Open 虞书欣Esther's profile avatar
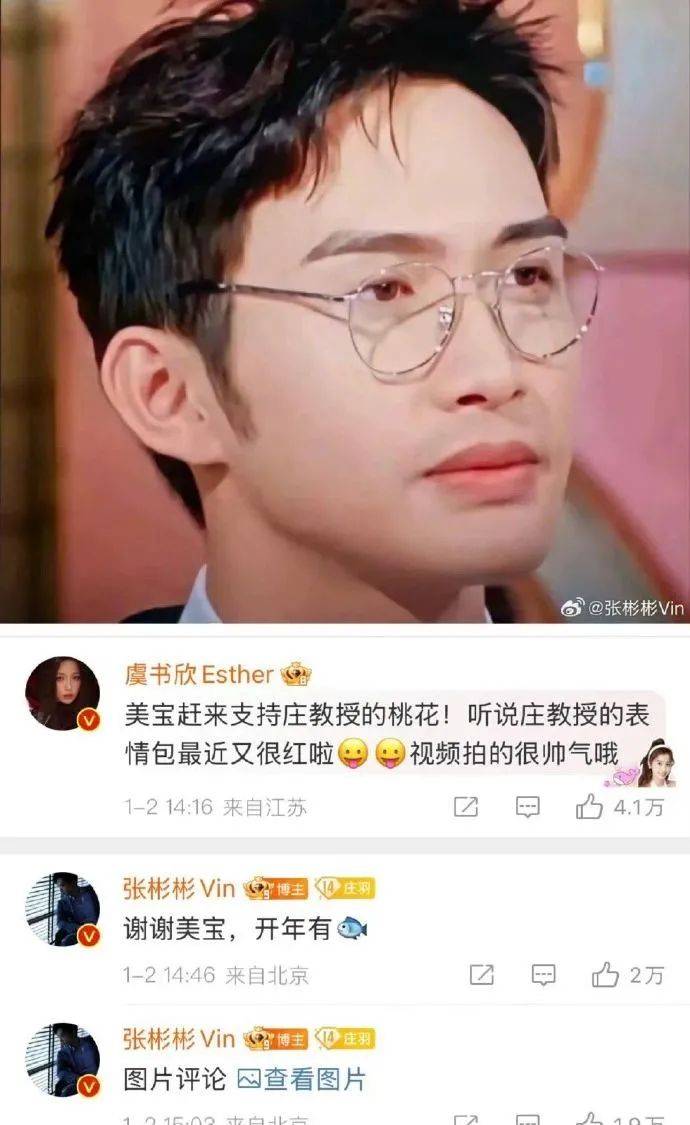Viewport: 690px width, 1125px height. point(62,694)
